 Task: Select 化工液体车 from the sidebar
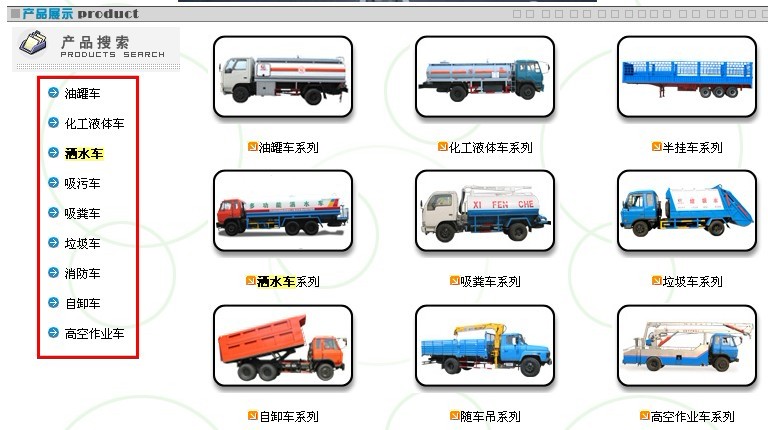(94, 123)
